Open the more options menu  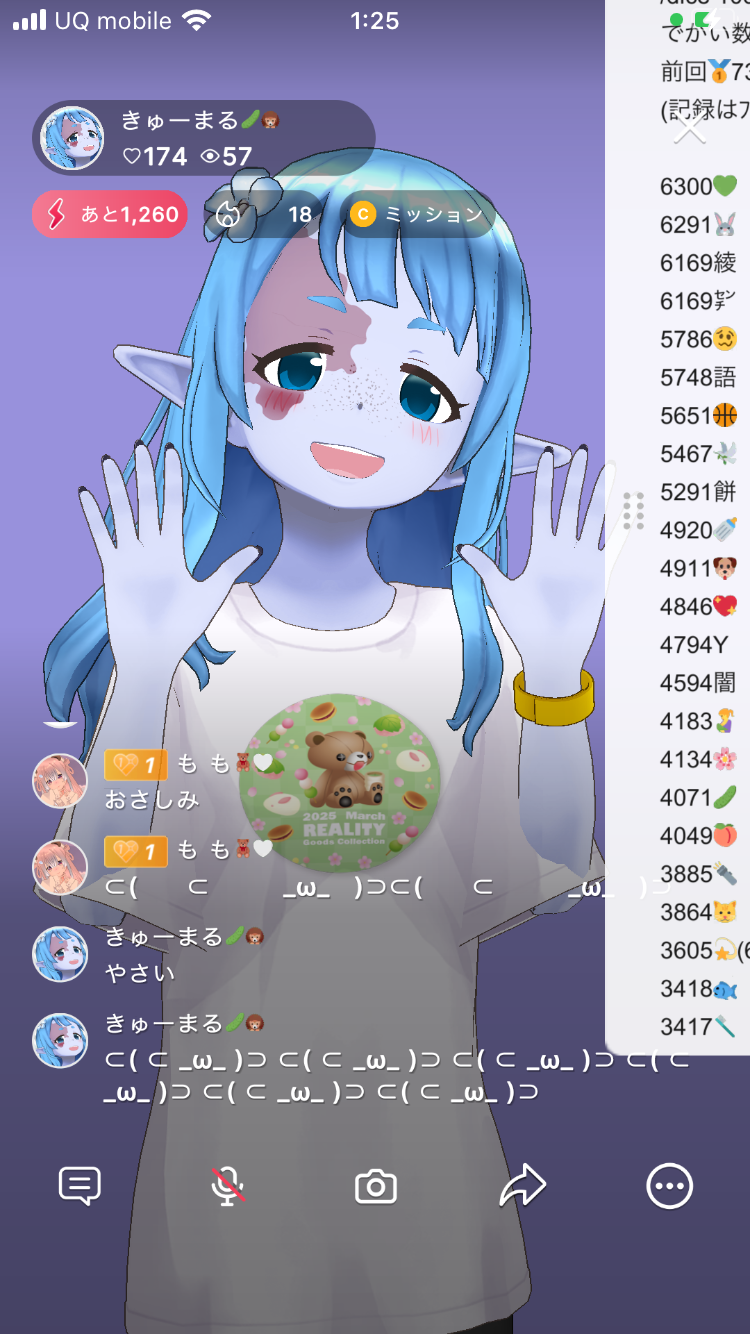pyautogui.click(x=669, y=1187)
